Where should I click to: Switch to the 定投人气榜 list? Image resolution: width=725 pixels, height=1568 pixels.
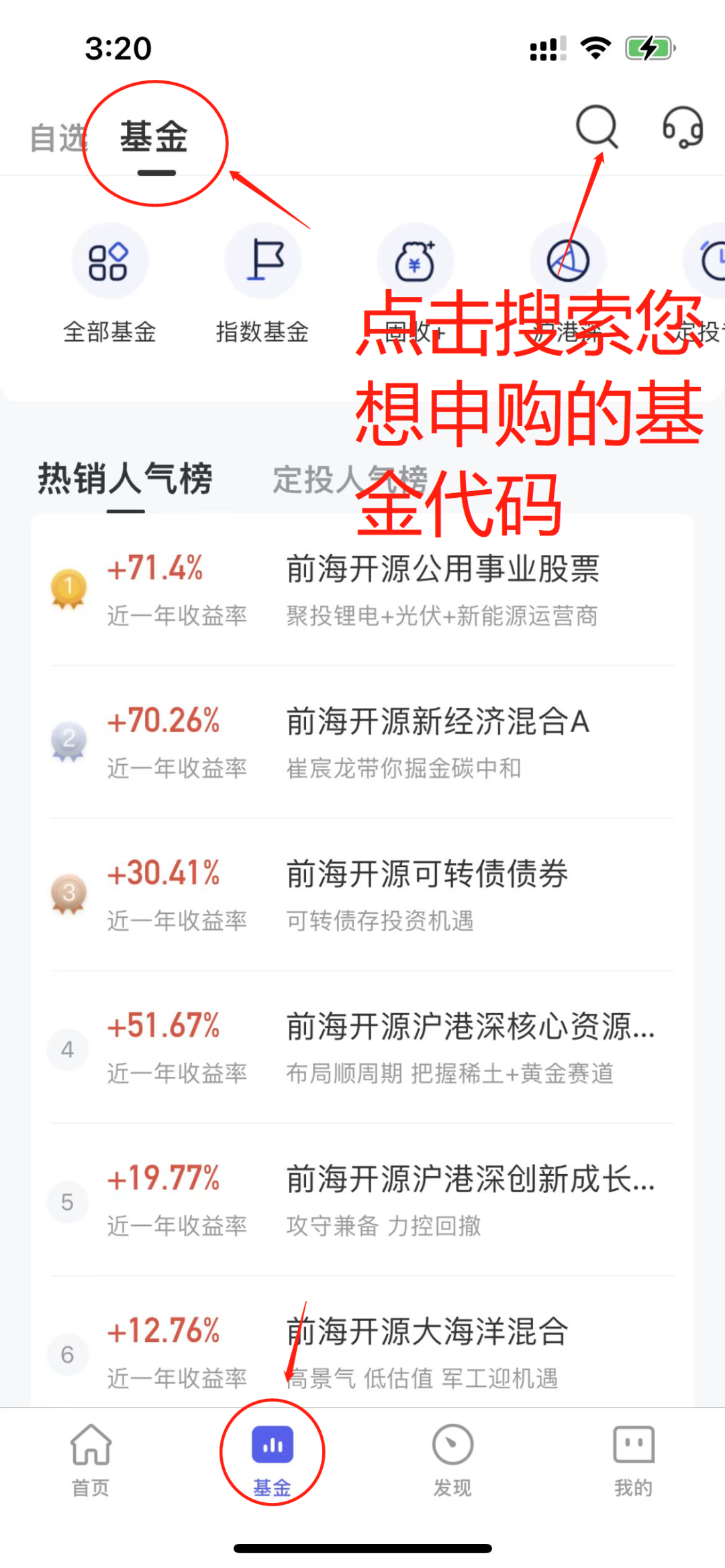[350, 479]
